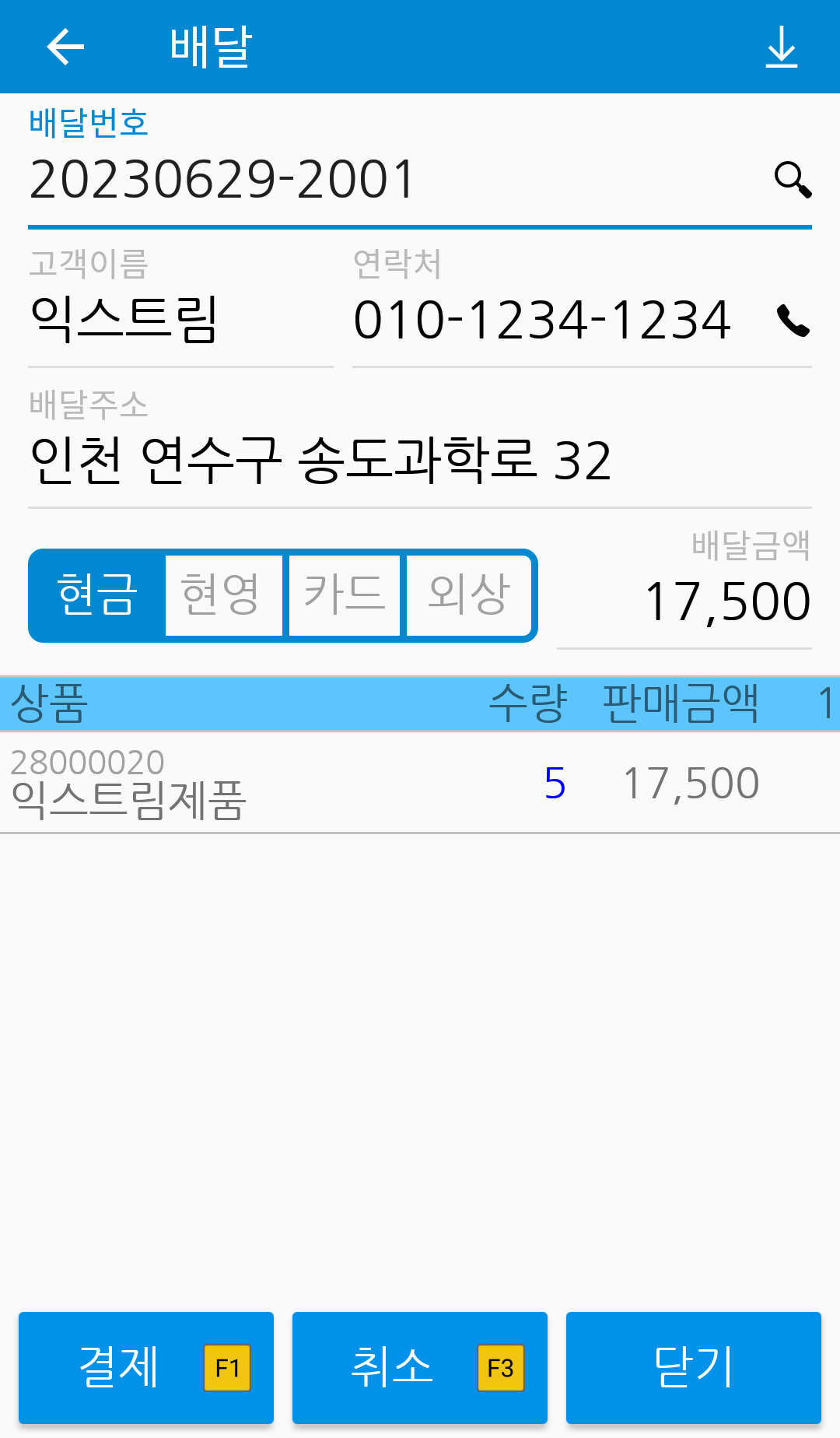840x1438 pixels.
Task: Go back using the top arrow
Action: coord(65,47)
